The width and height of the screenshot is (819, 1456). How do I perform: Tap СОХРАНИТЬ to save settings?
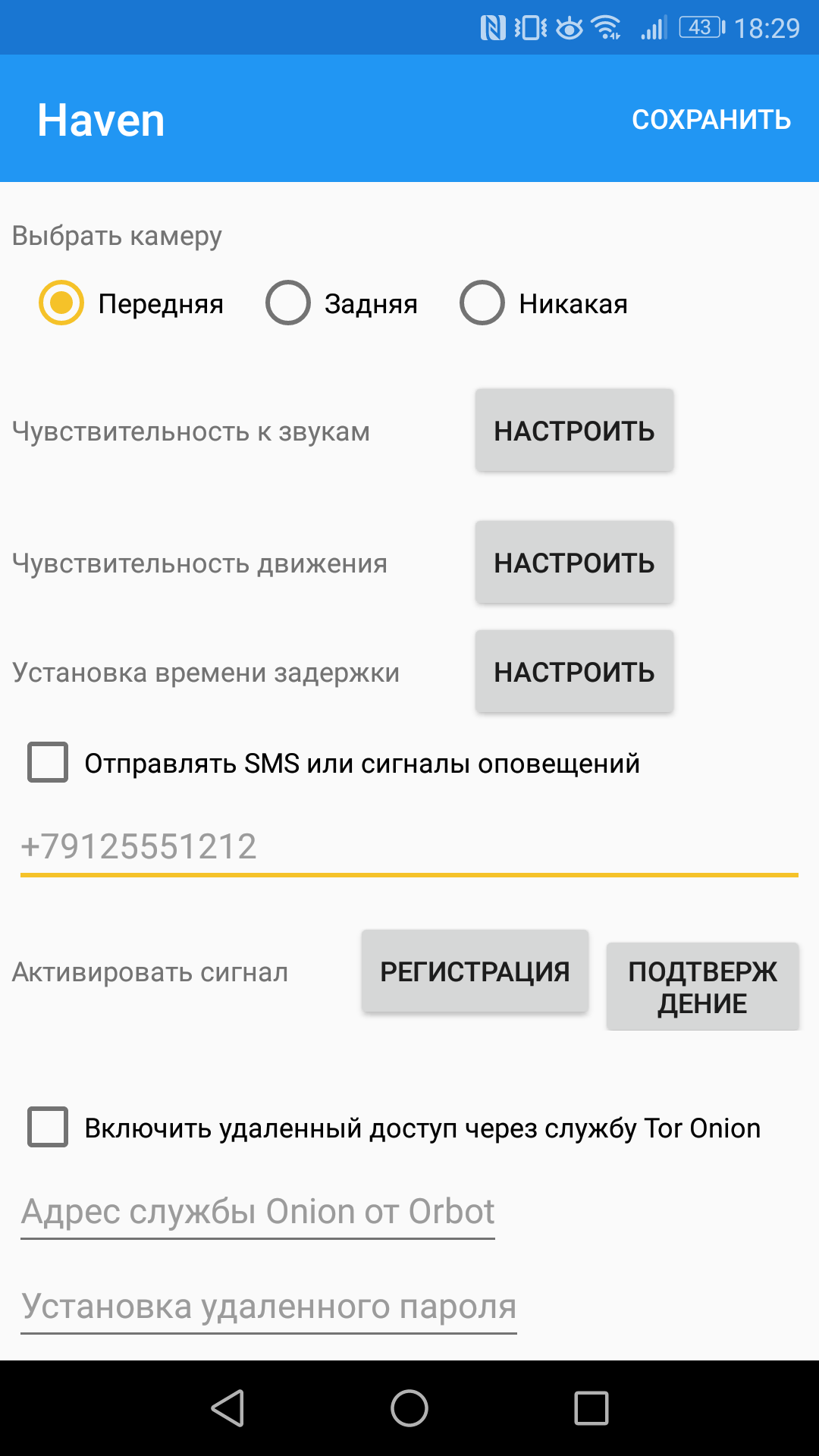(x=711, y=120)
